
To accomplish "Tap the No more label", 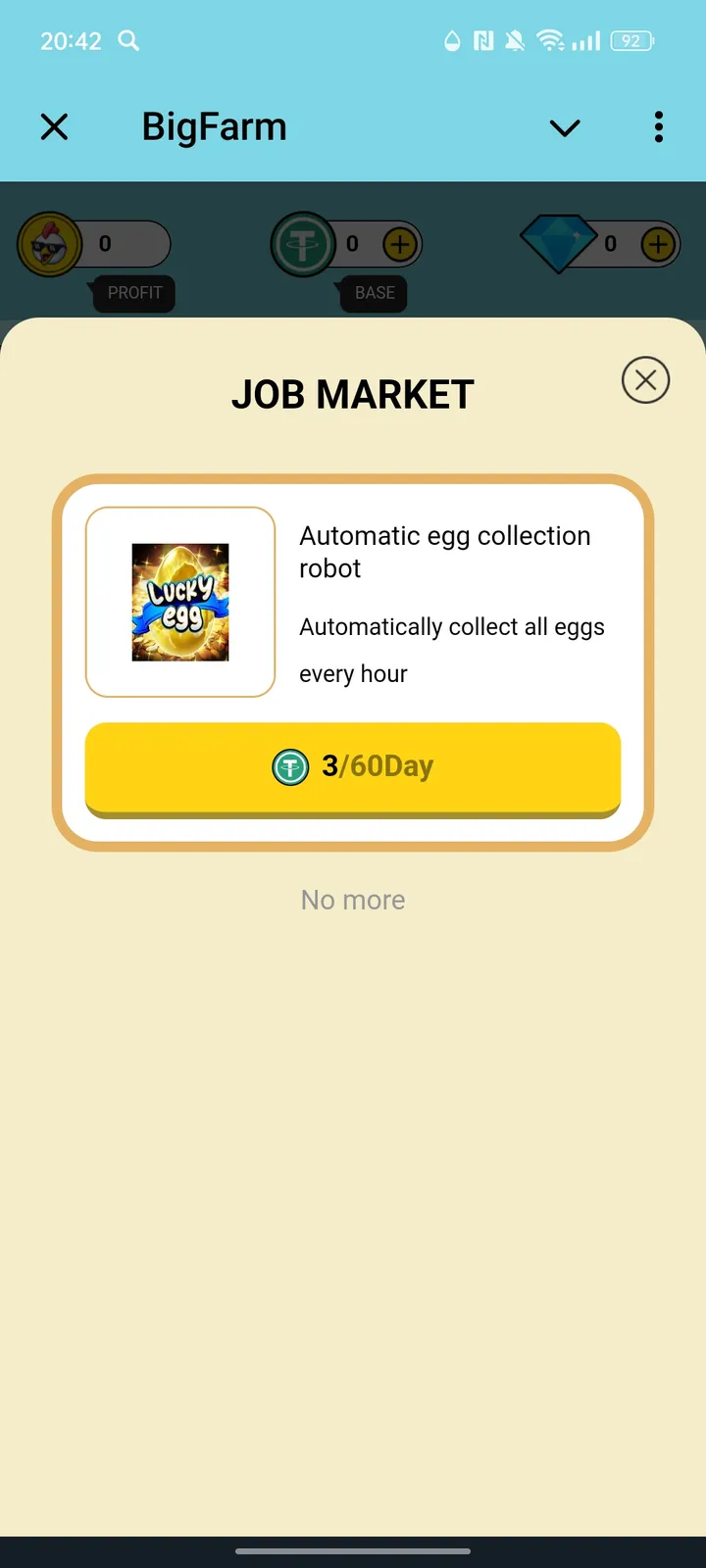I will point(352,899).
